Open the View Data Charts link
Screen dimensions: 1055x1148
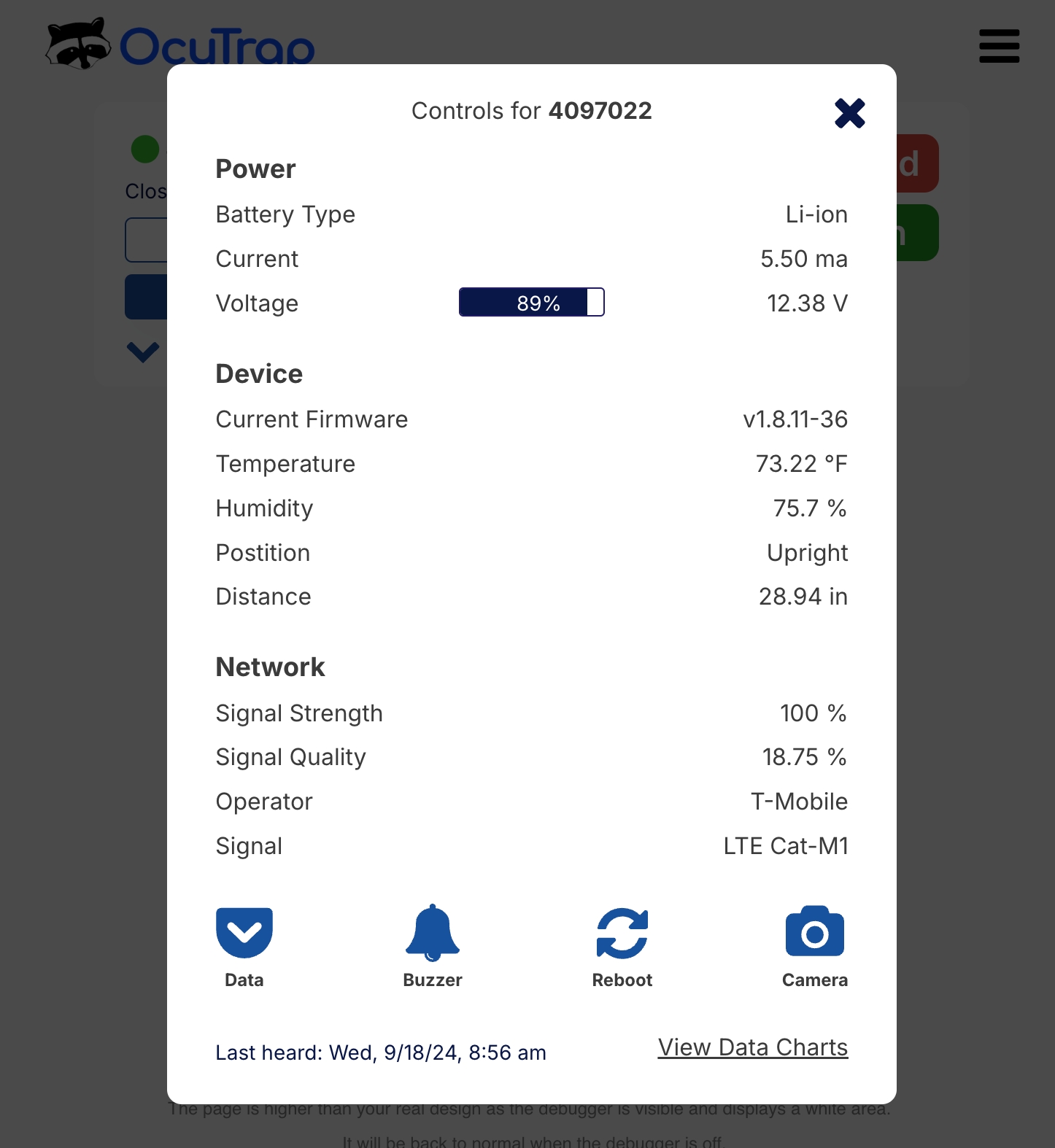[752, 1047]
